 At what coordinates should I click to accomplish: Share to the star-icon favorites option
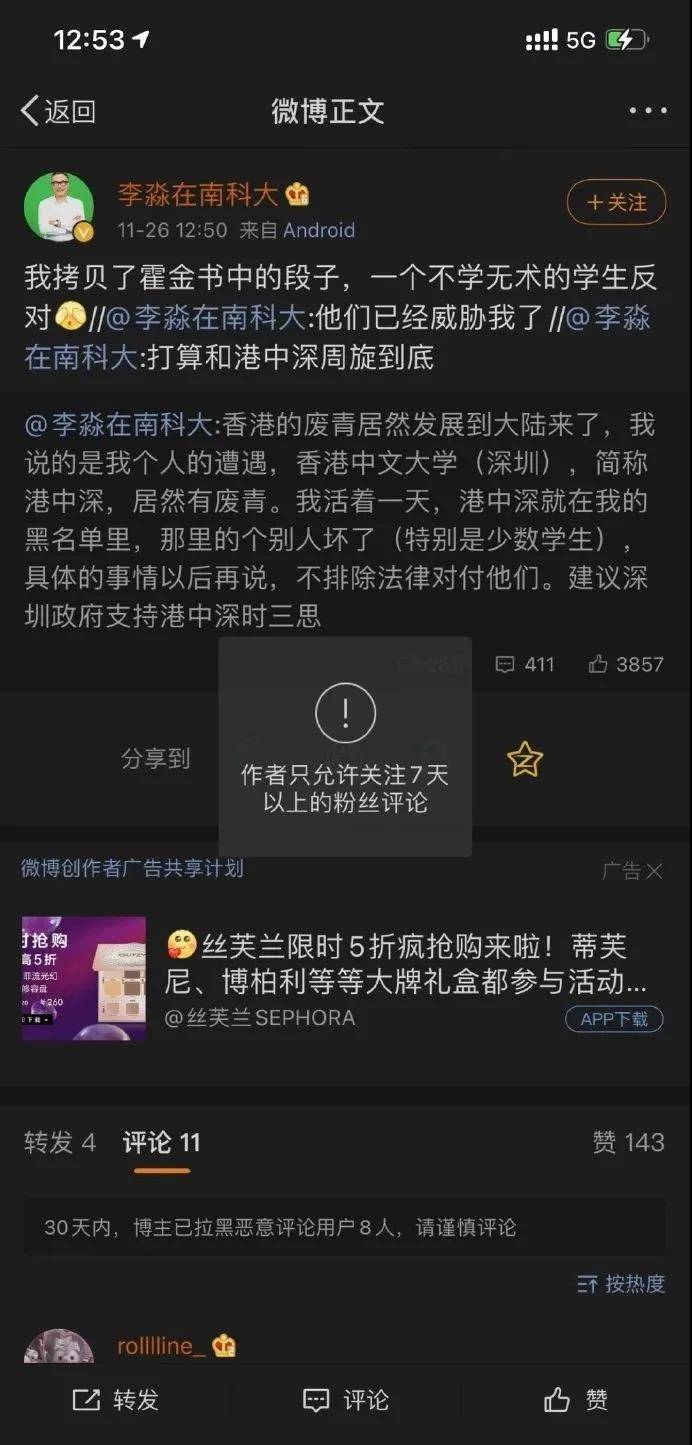pos(524,760)
